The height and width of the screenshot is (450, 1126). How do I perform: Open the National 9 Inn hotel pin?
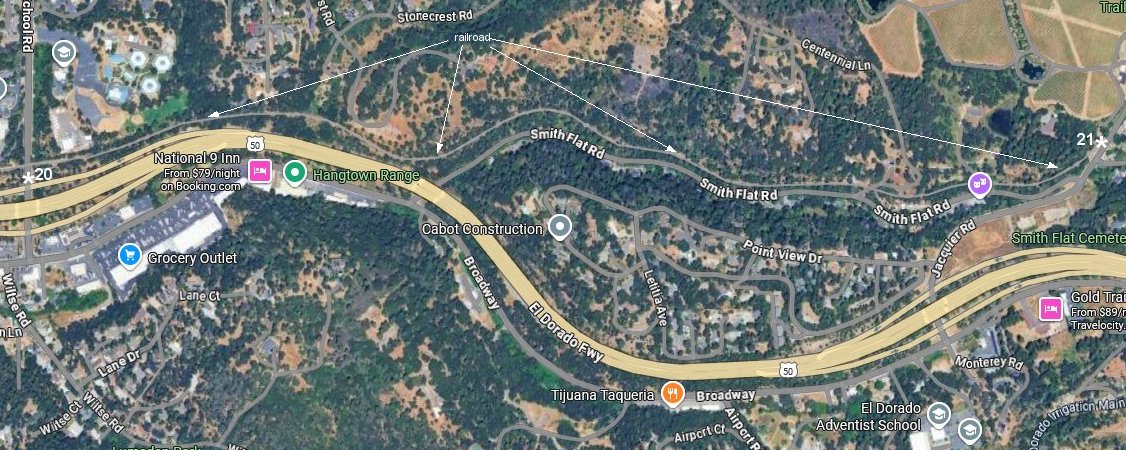[260, 171]
